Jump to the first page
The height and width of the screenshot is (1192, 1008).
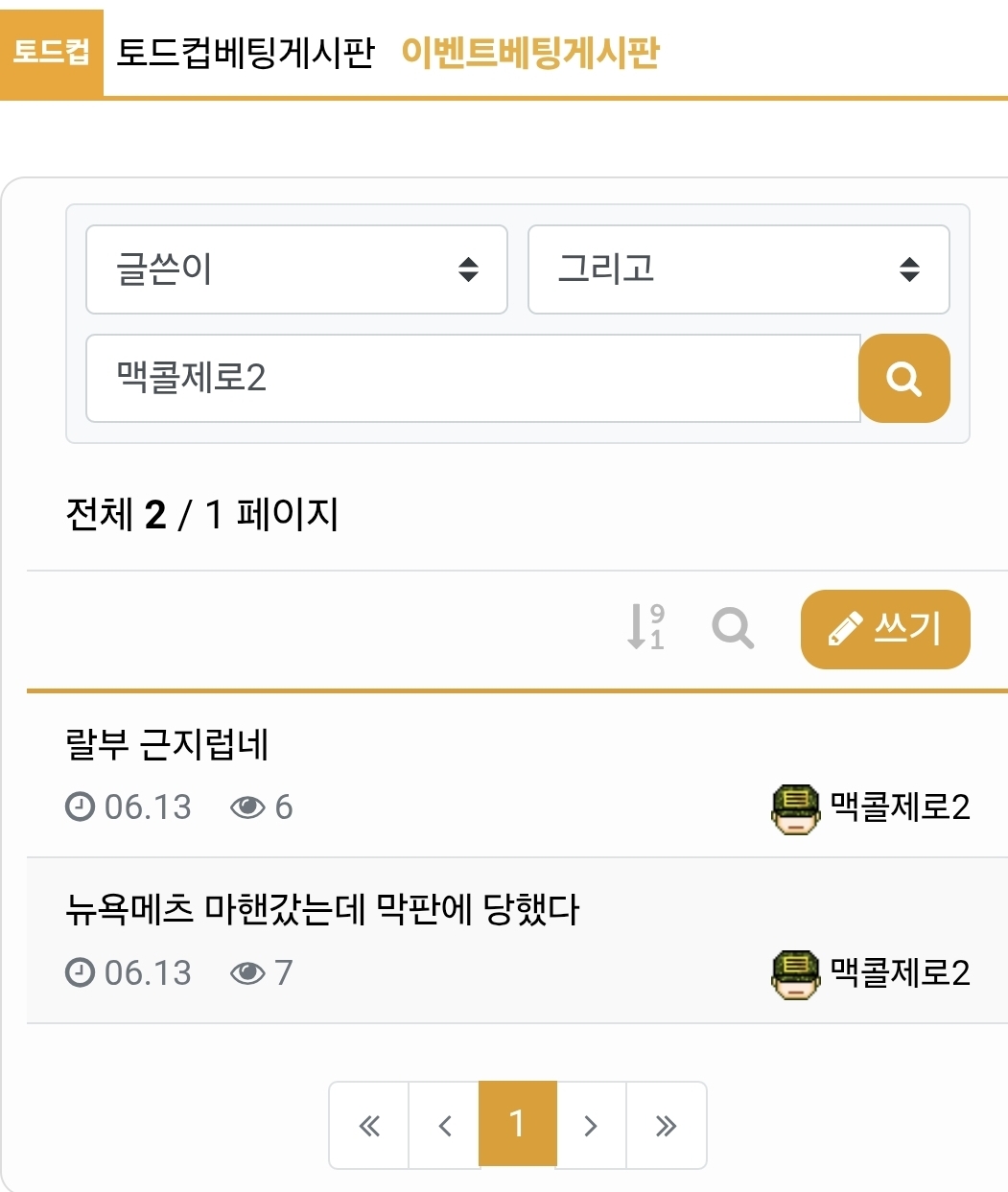pos(369,1125)
